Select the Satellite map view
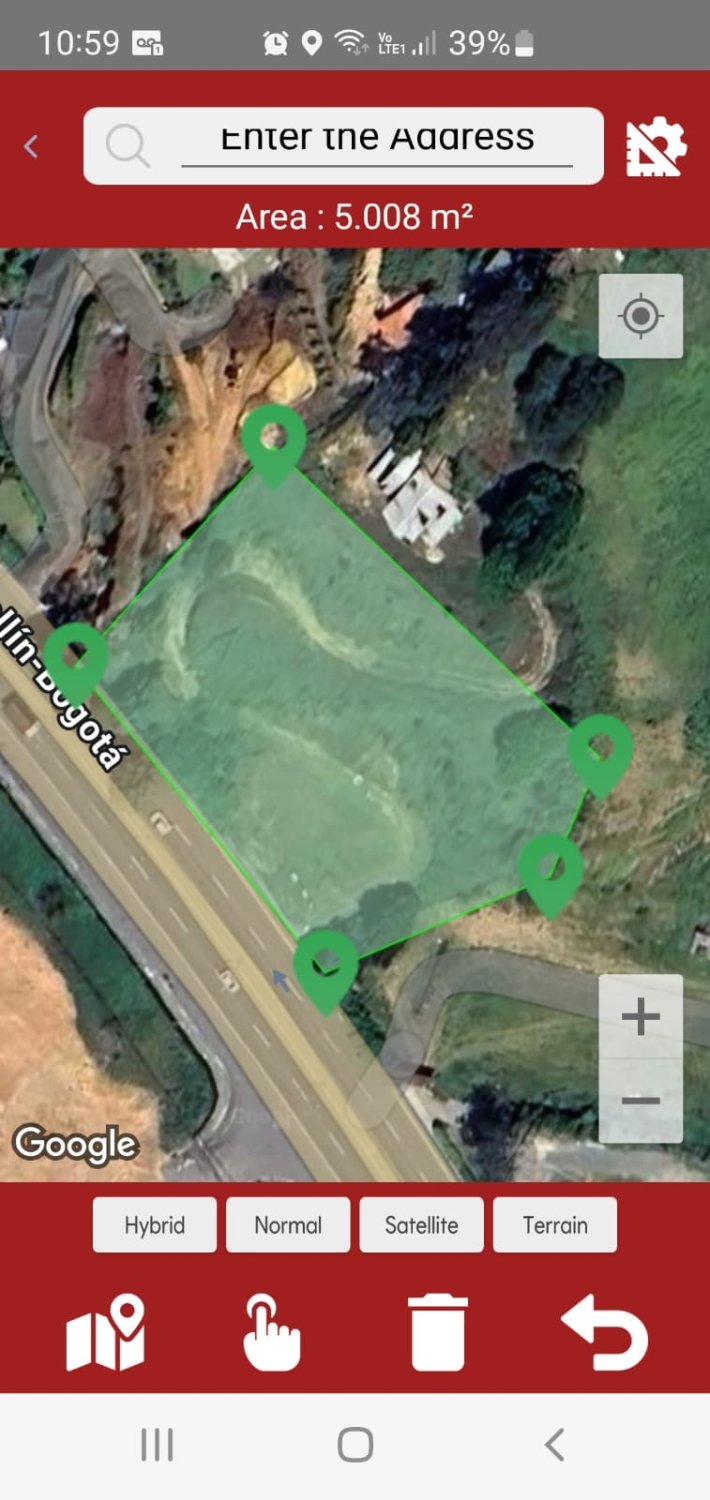The height and width of the screenshot is (1500, 710). (421, 1225)
